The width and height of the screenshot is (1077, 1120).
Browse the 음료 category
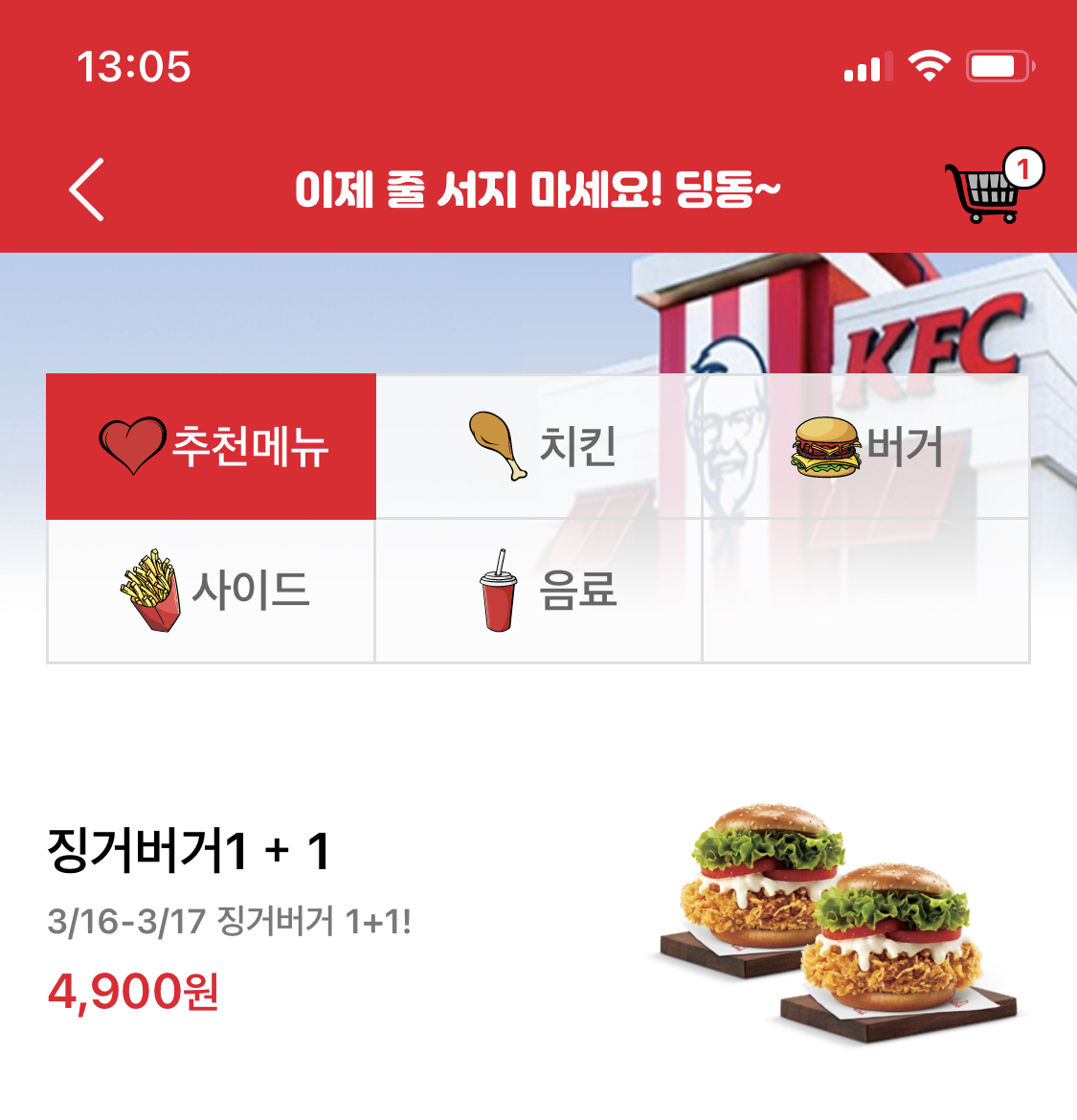(539, 591)
